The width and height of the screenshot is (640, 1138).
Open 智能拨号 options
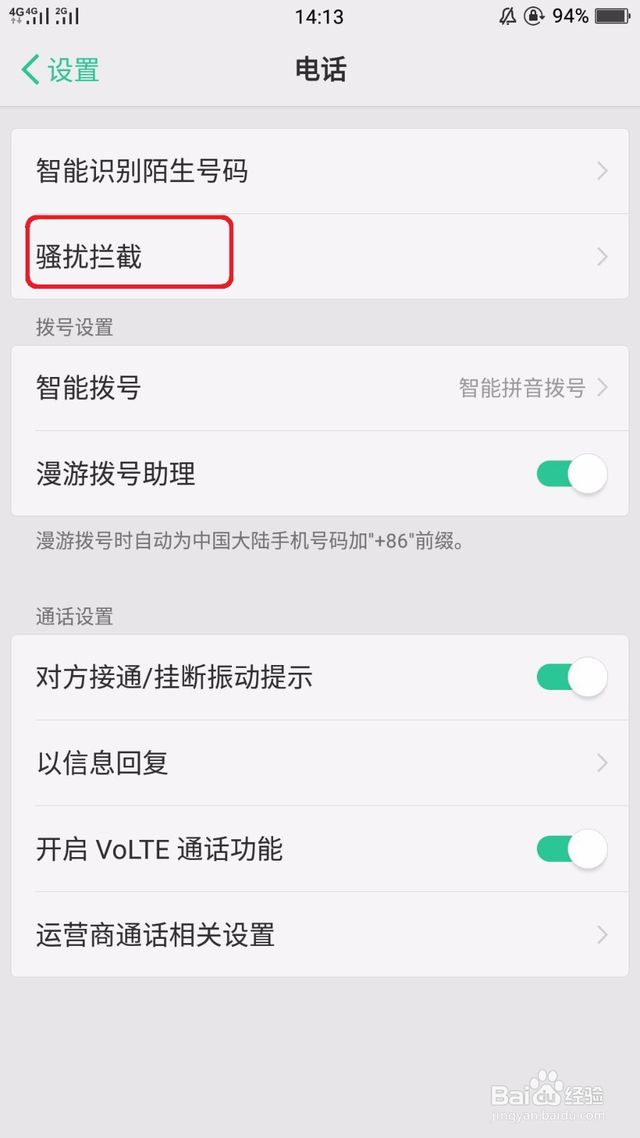pyautogui.click(x=320, y=388)
